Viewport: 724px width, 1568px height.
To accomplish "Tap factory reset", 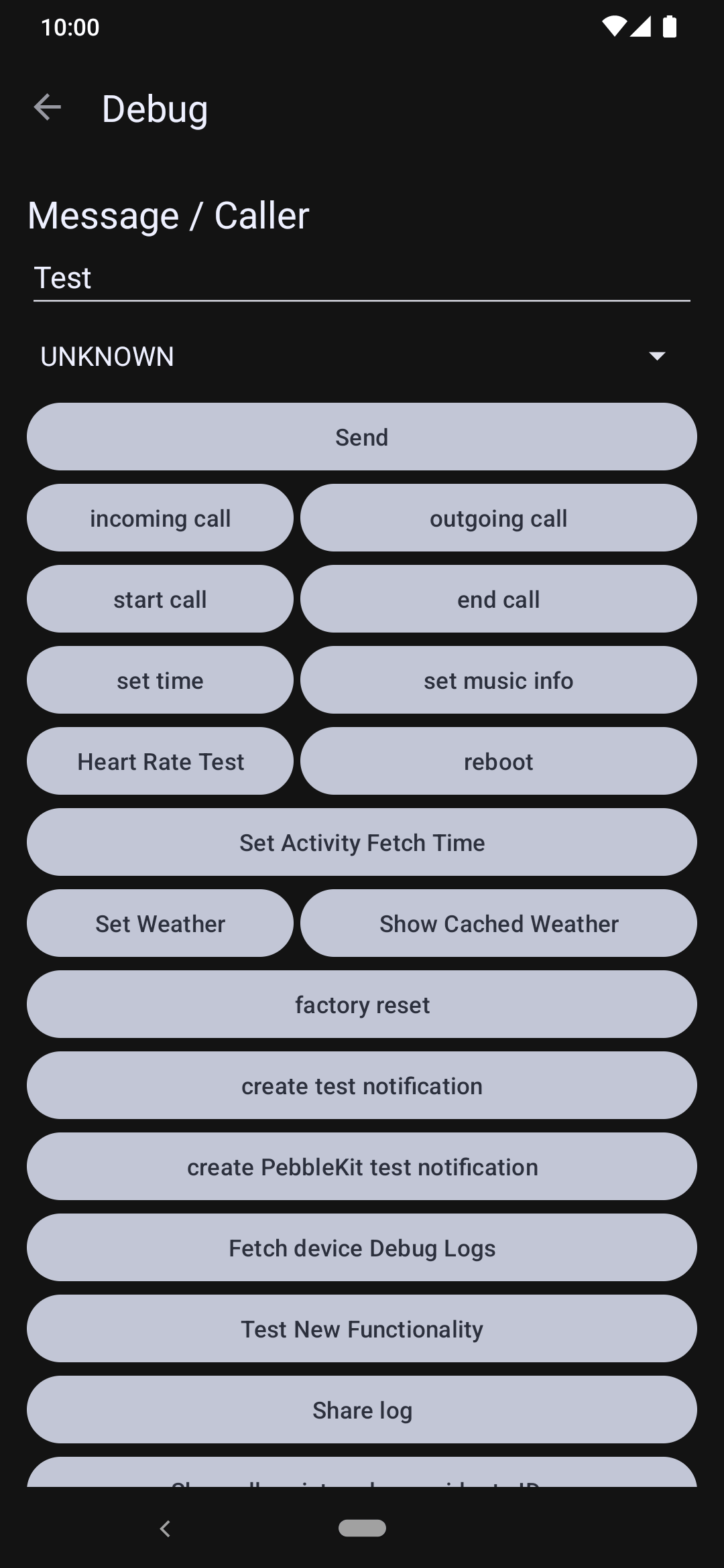I will (x=362, y=1004).
